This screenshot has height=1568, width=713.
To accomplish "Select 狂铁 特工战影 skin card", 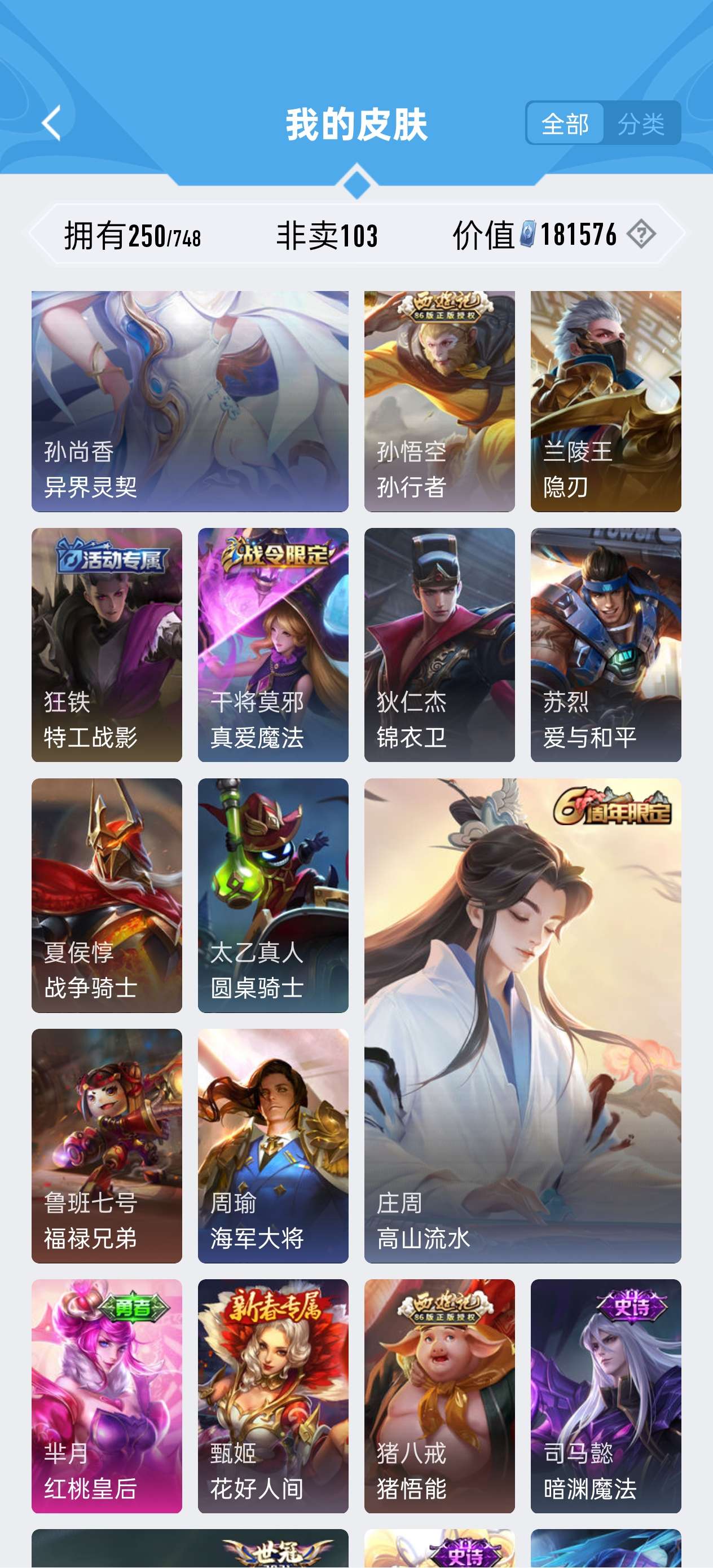I will (x=107, y=645).
